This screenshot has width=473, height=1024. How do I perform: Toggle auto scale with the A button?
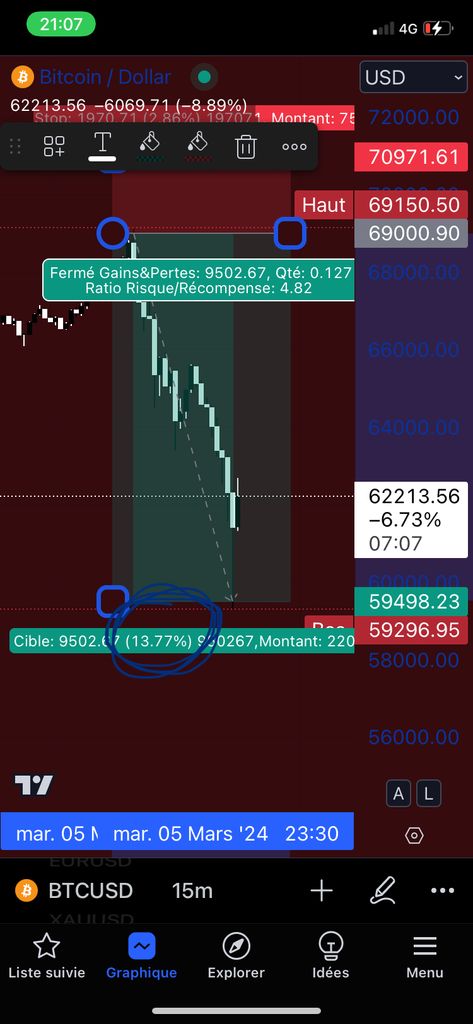click(x=398, y=794)
